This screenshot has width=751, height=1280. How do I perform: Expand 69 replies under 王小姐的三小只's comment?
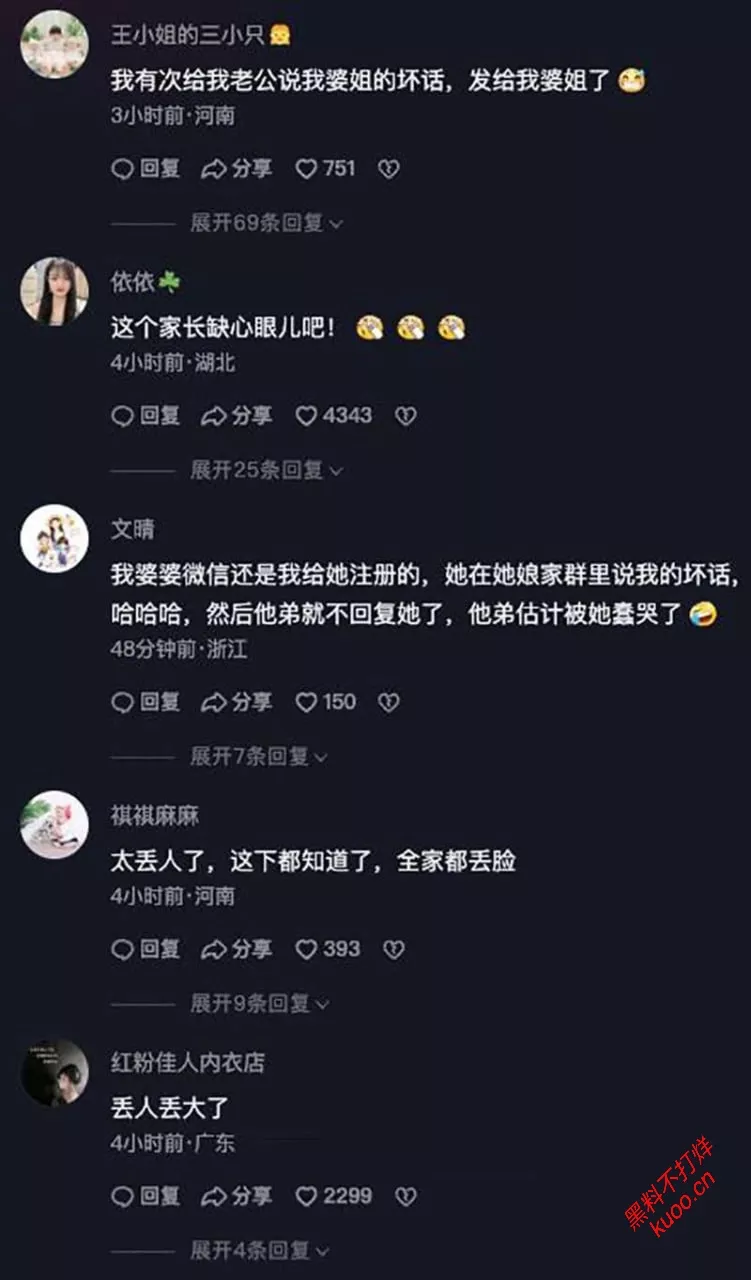265,223
